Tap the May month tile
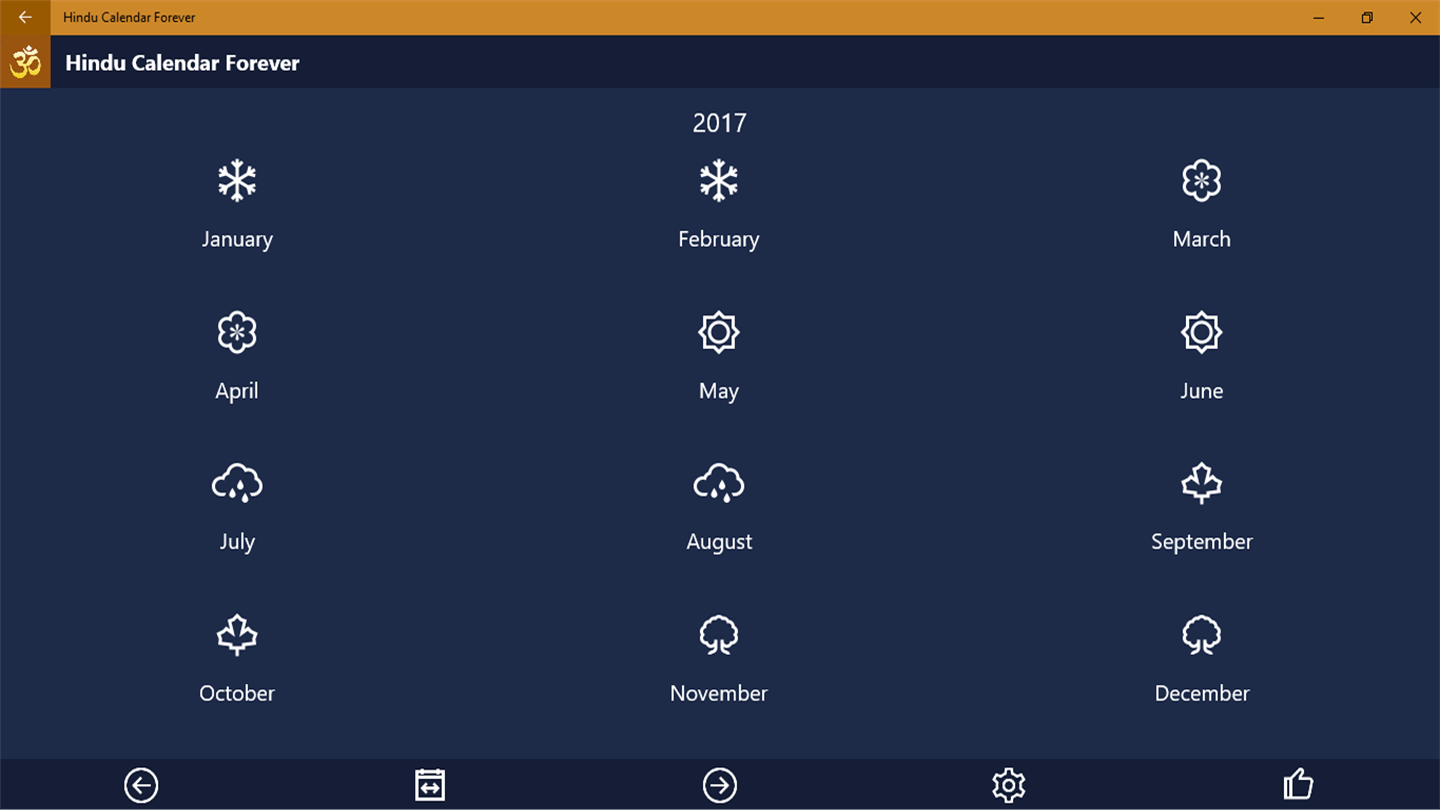The height and width of the screenshot is (810, 1440). [718, 356]
